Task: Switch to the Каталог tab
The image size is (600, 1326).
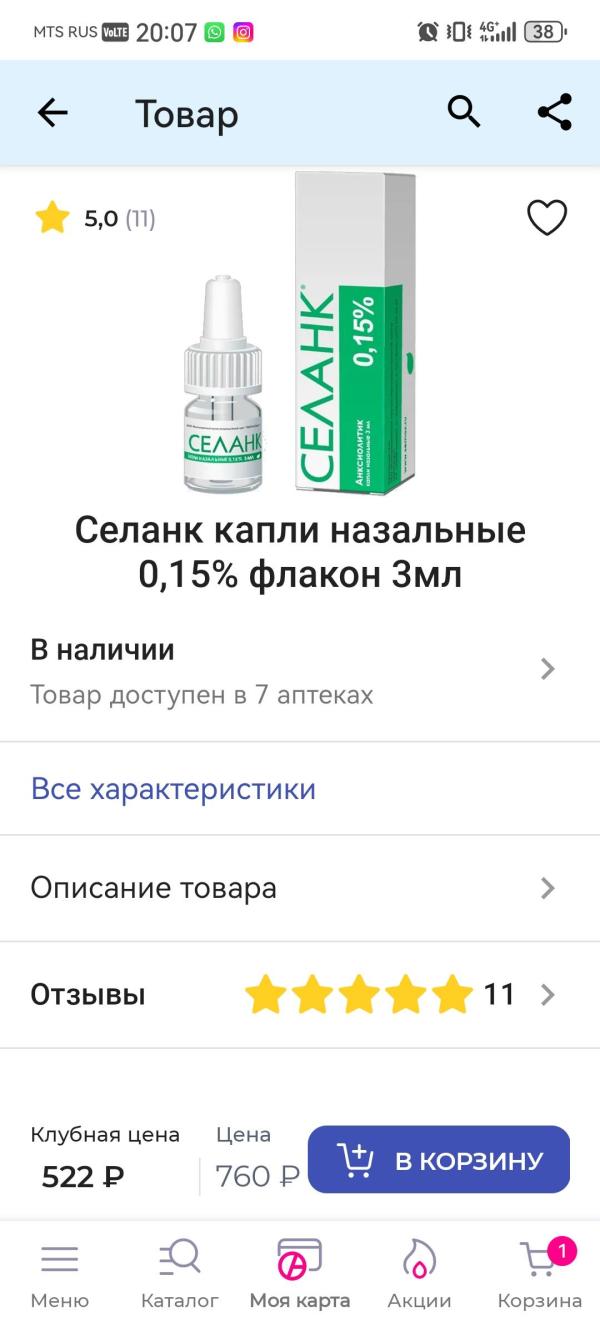Action: (x=179, y=1274)
